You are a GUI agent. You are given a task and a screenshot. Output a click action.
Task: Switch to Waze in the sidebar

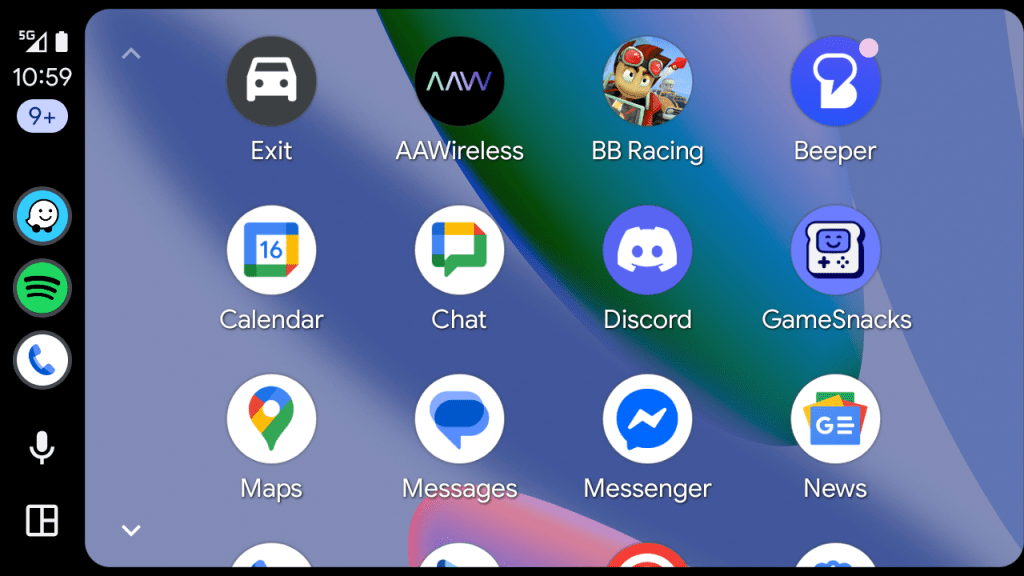(x=42, y=215)
